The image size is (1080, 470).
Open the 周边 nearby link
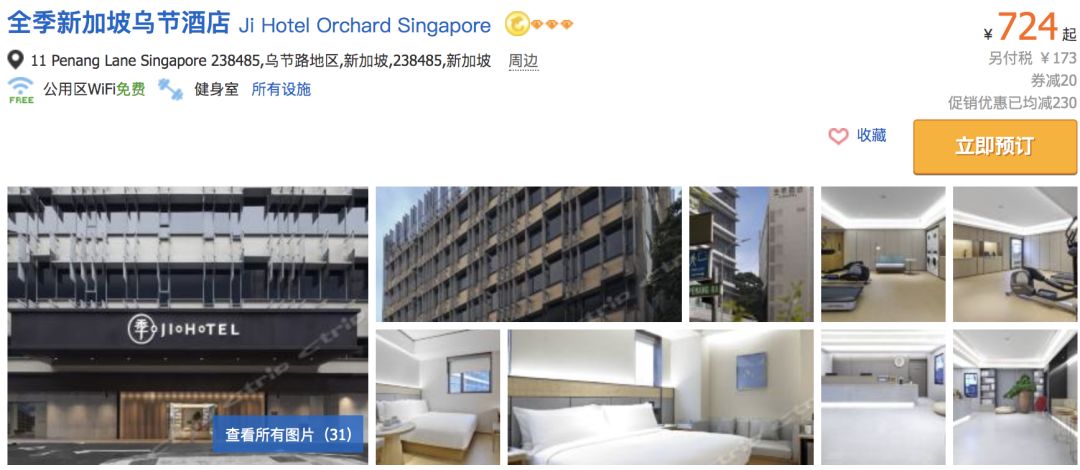(x=522, y=61)
